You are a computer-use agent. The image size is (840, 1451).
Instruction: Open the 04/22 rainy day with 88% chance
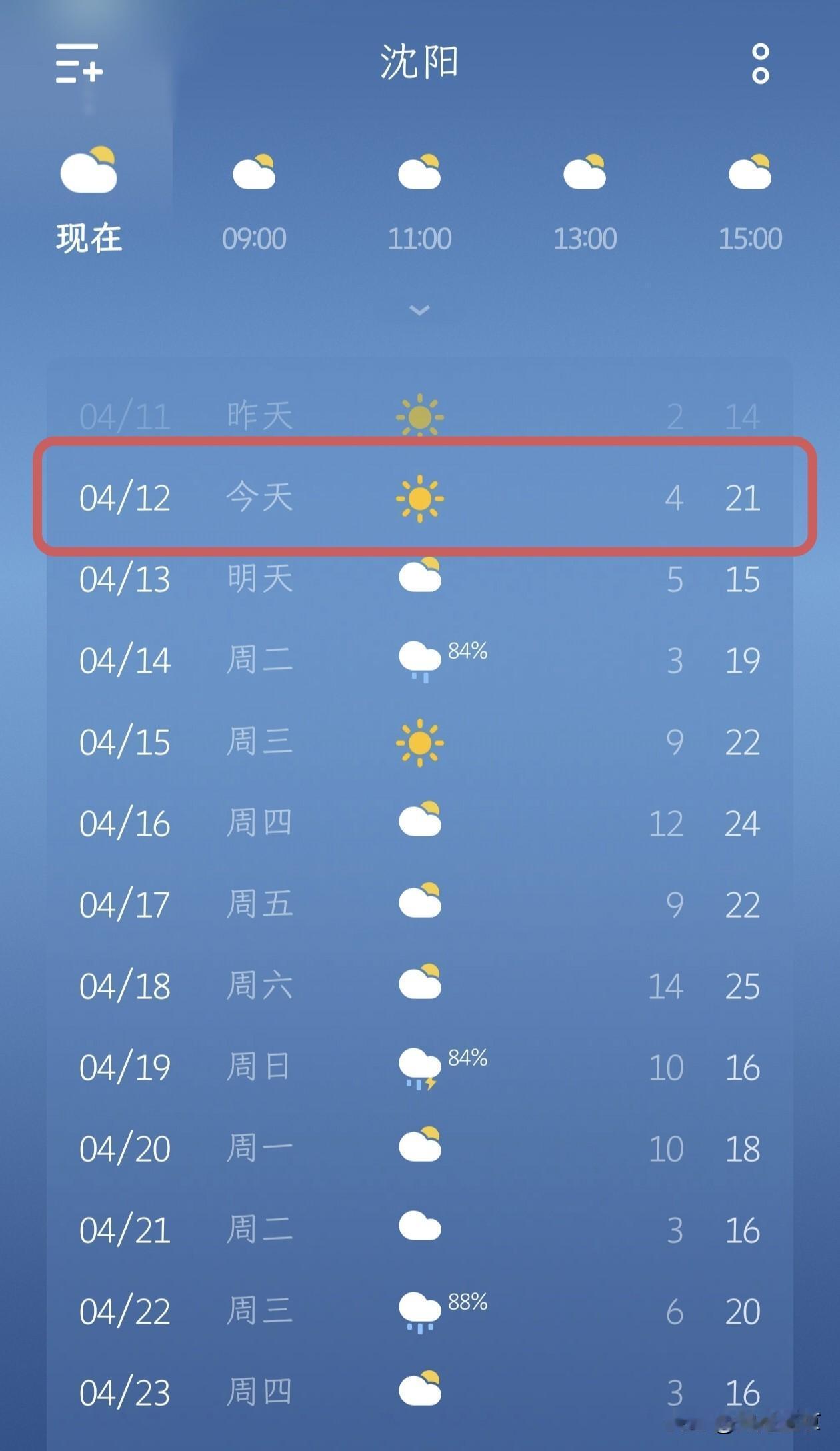421,1310
